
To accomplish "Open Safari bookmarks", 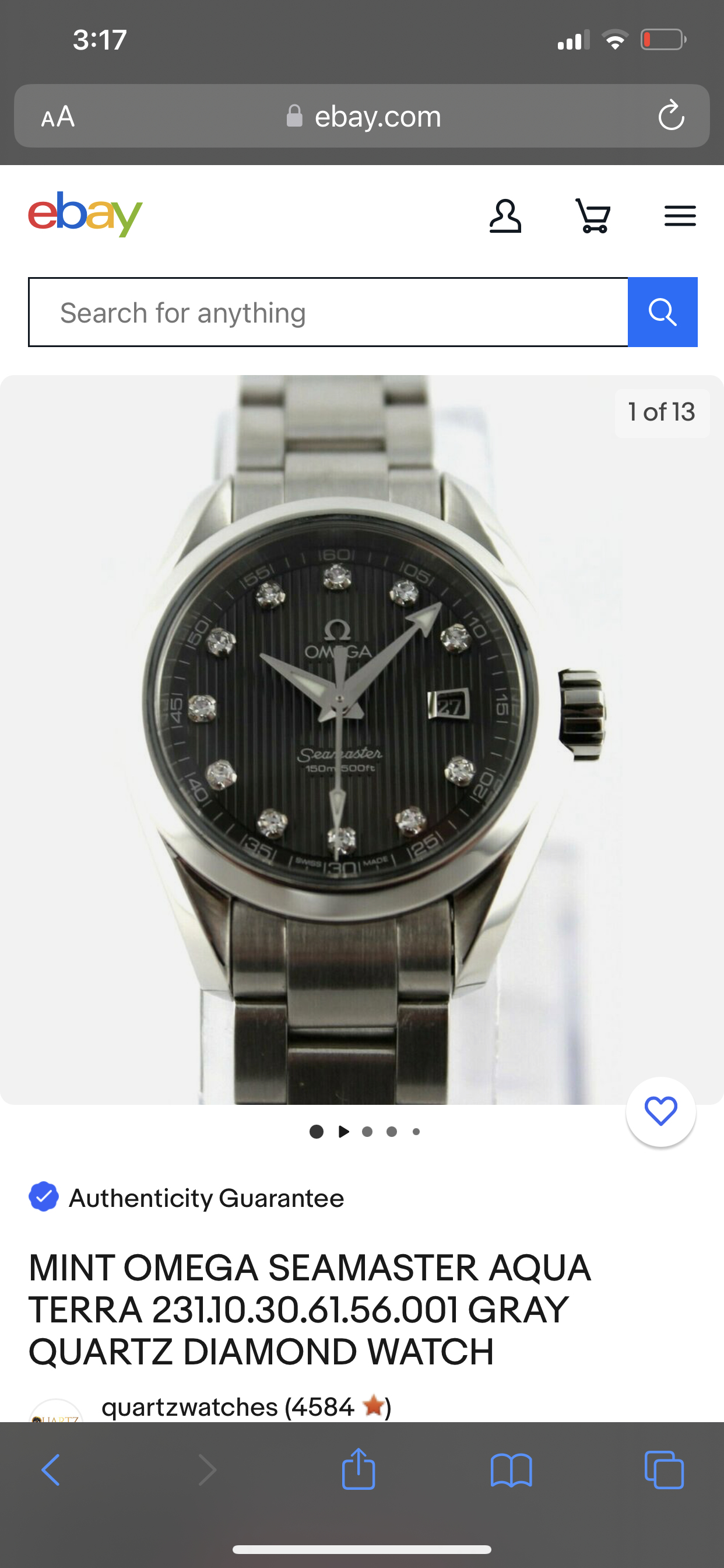I will point(511,1471).
